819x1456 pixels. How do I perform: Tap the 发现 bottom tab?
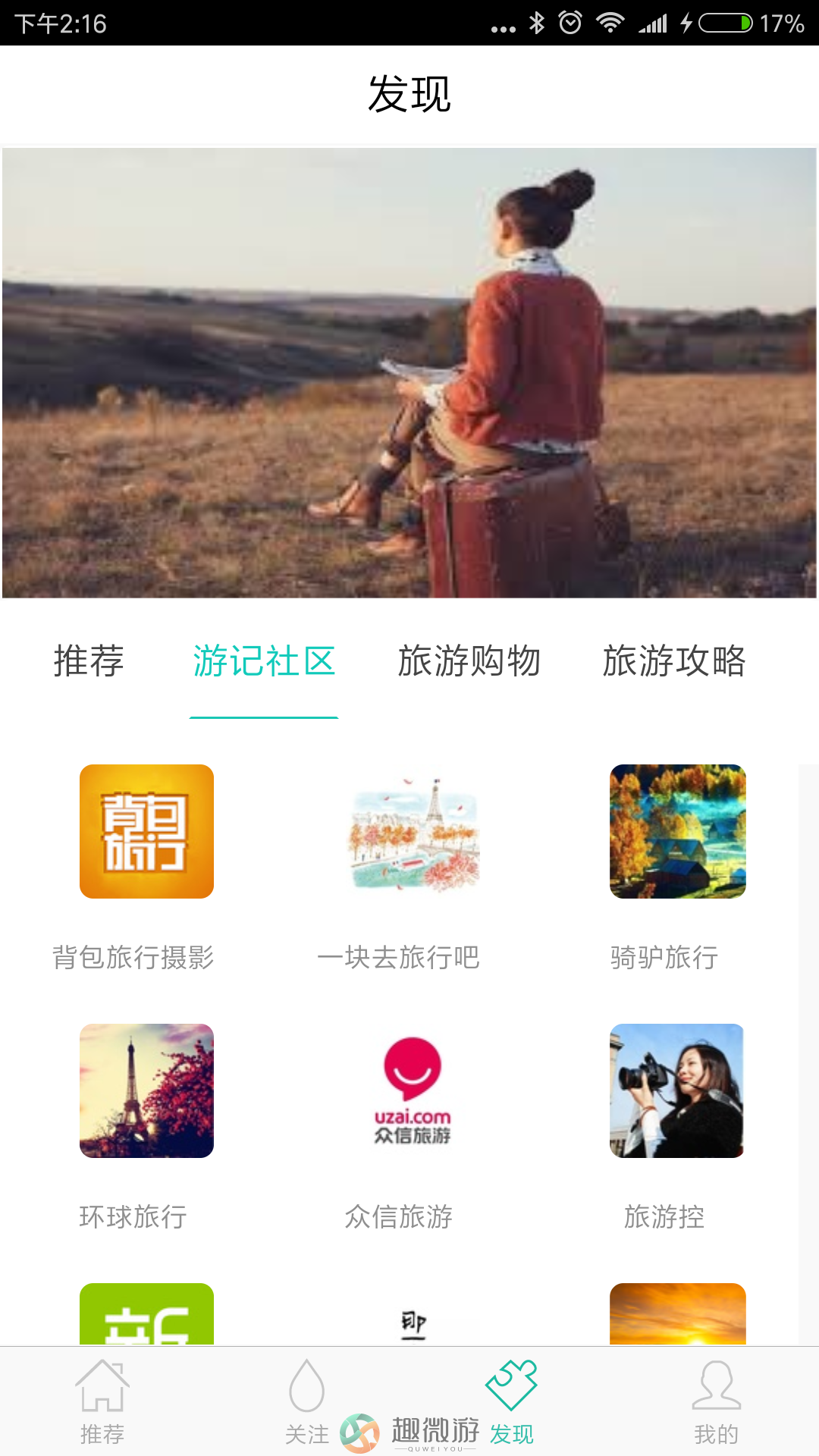(512, 1401)
